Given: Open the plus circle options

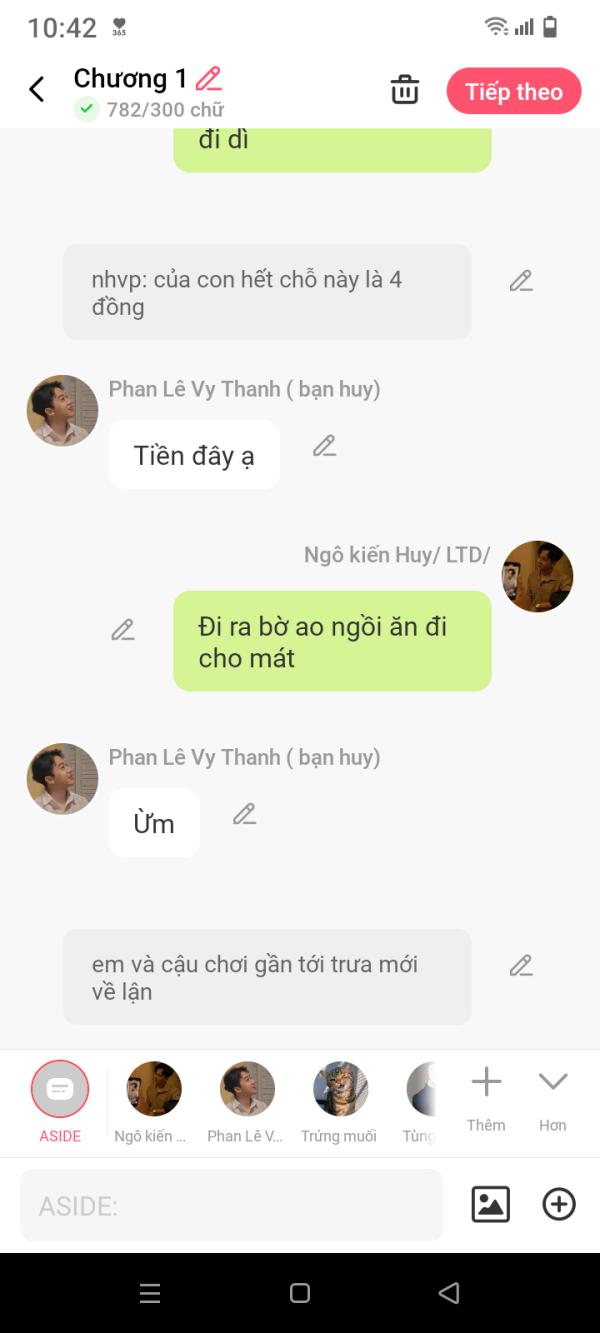Looking at the screenshot, I should point(559,1204).
